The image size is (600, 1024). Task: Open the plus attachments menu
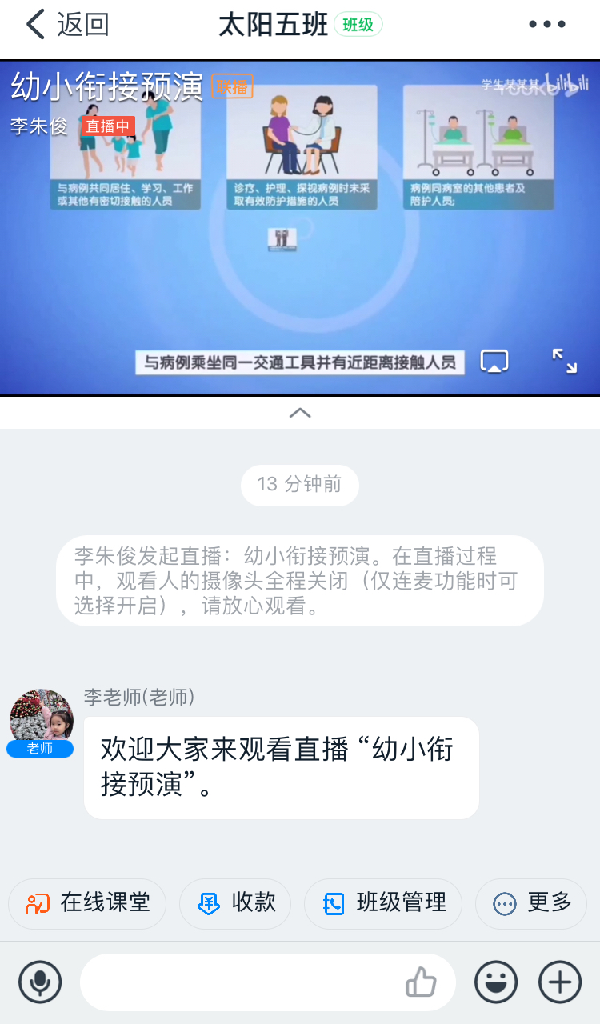pyautogui.click(x=560, y=982)
